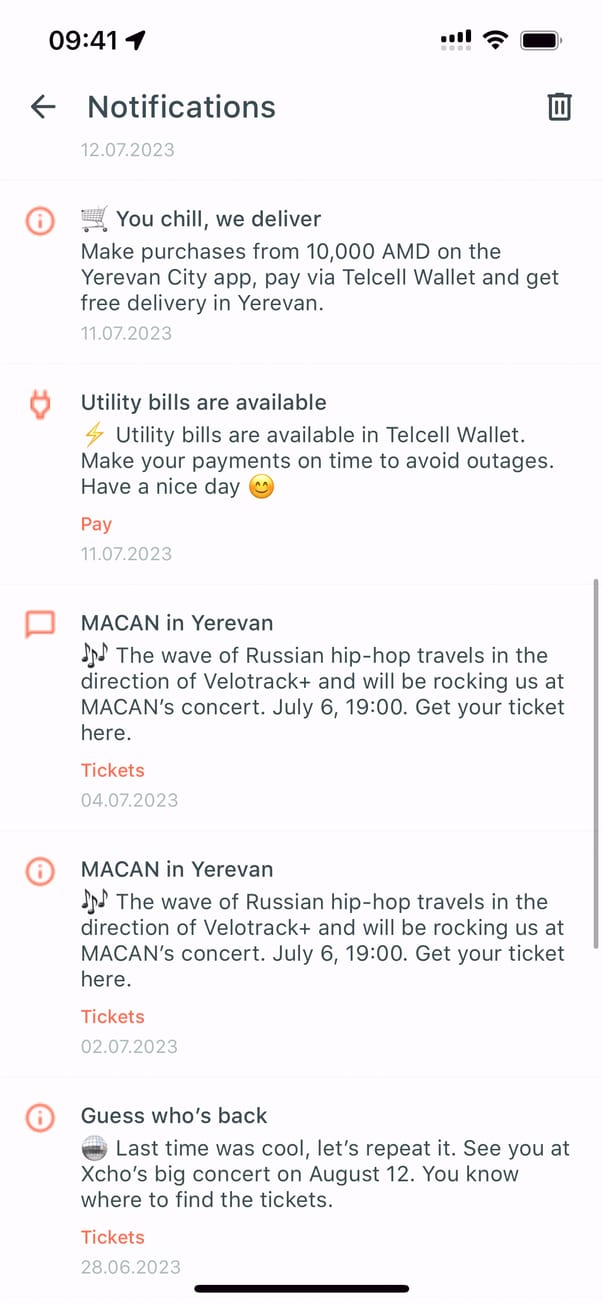Open Tickets link dated 04.07.2023
Viewport: 603px width, 1305px height.
[112, 770]
